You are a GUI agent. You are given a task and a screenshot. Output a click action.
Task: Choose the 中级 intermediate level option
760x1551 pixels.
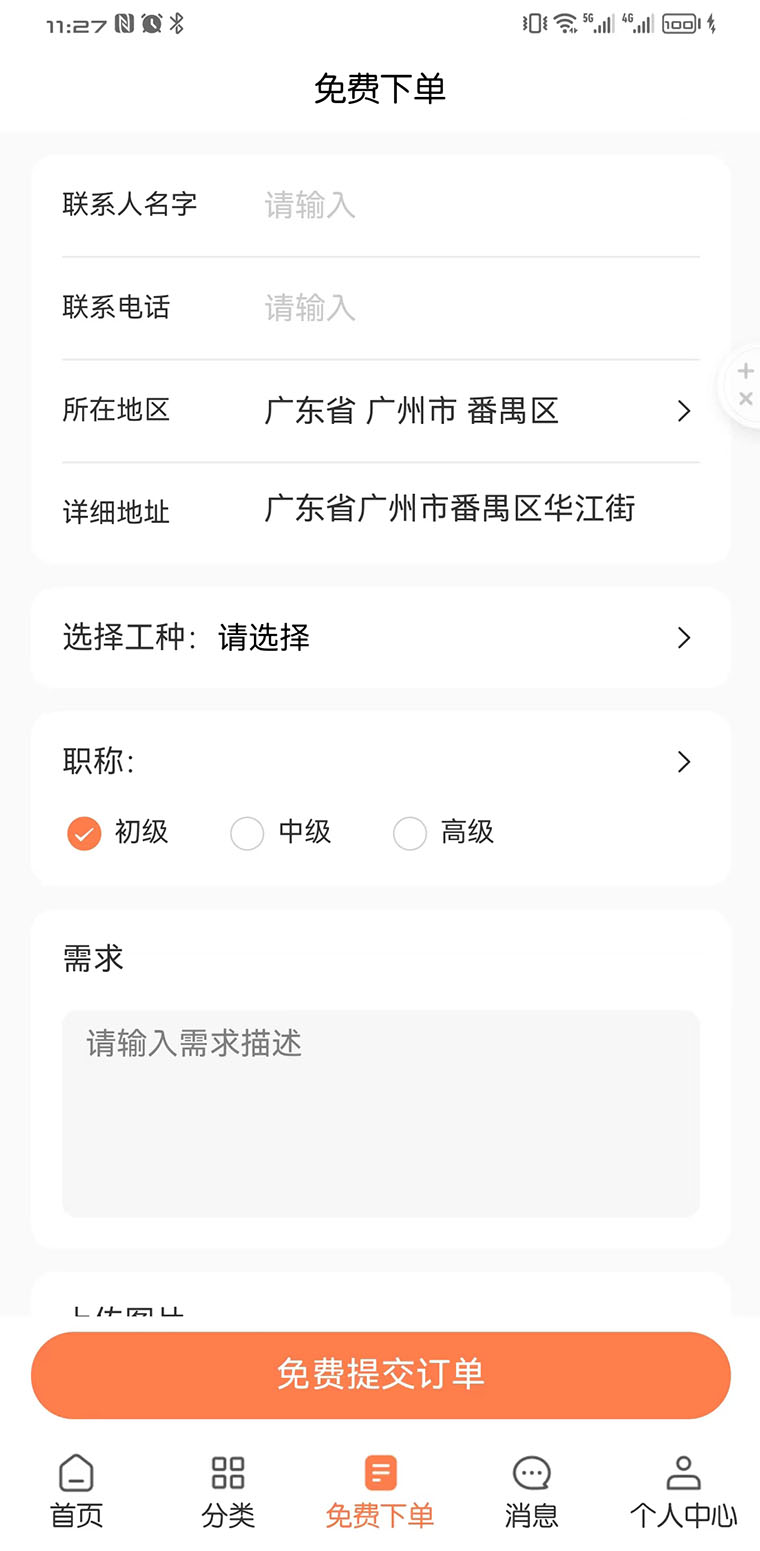click(x=247, y=832)
